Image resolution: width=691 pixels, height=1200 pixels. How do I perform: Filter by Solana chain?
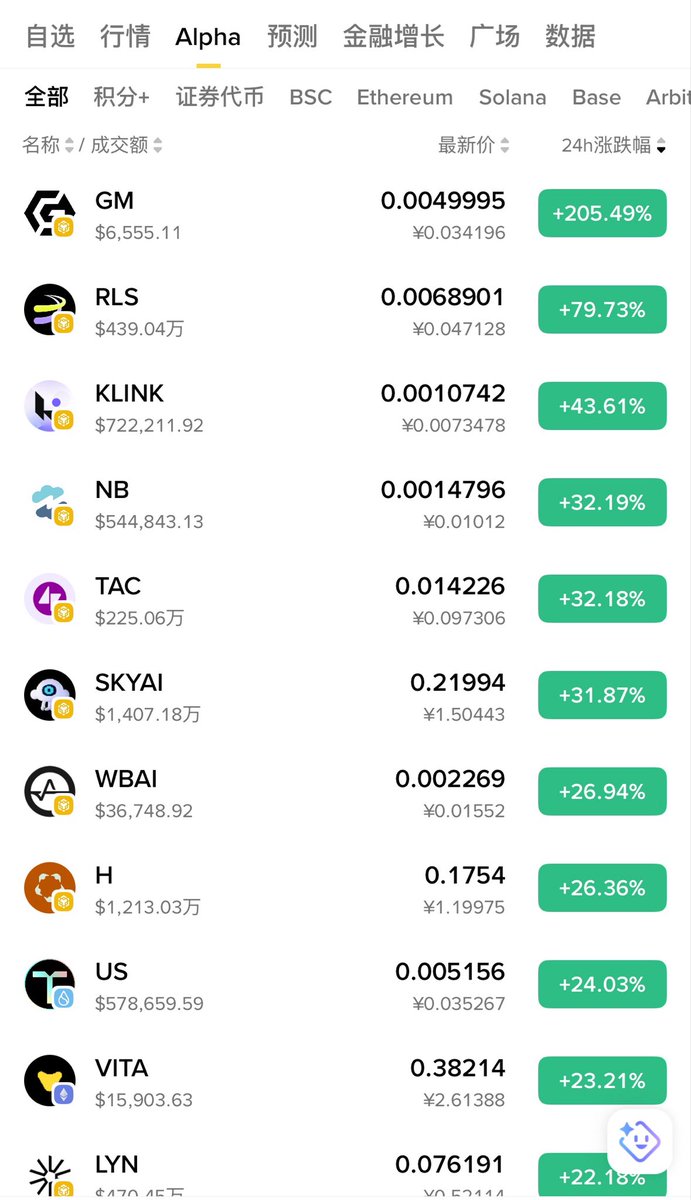(512, 97)
